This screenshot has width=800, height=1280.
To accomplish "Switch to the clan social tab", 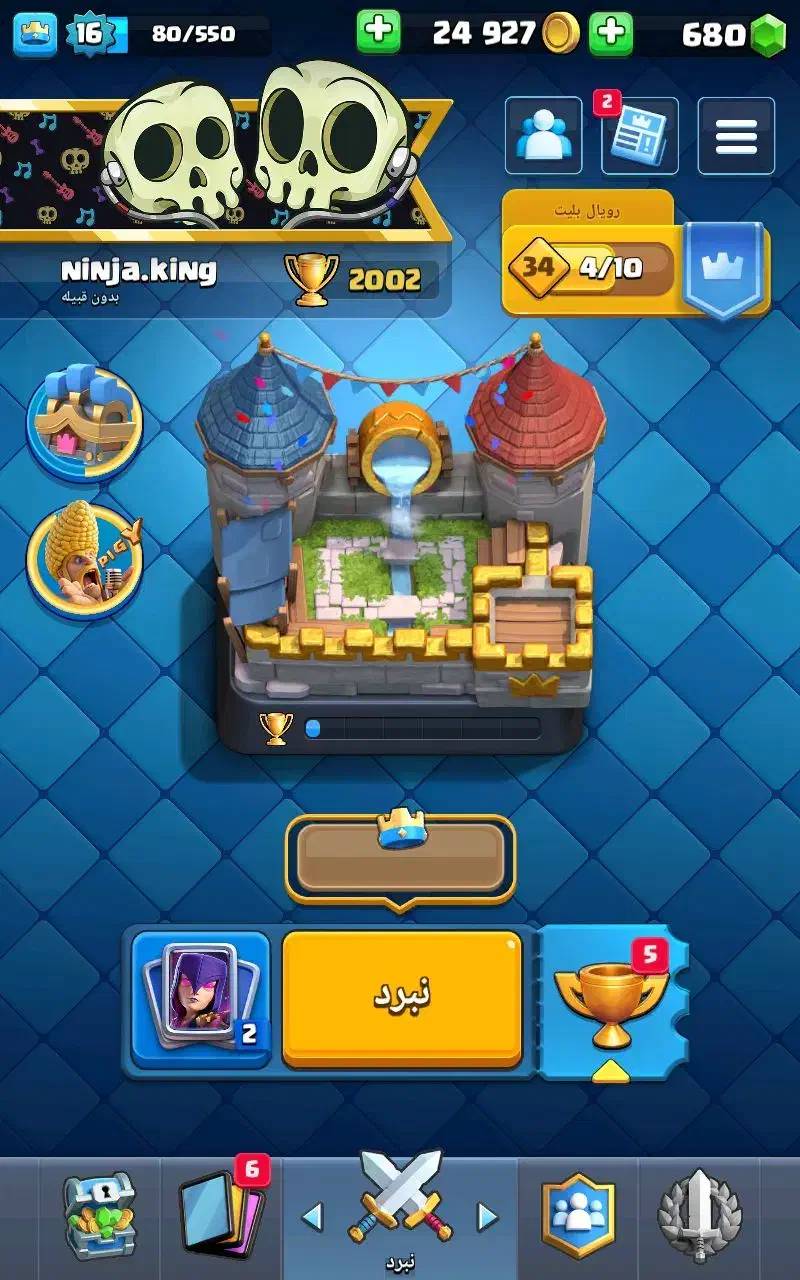I will (577, 1217).
